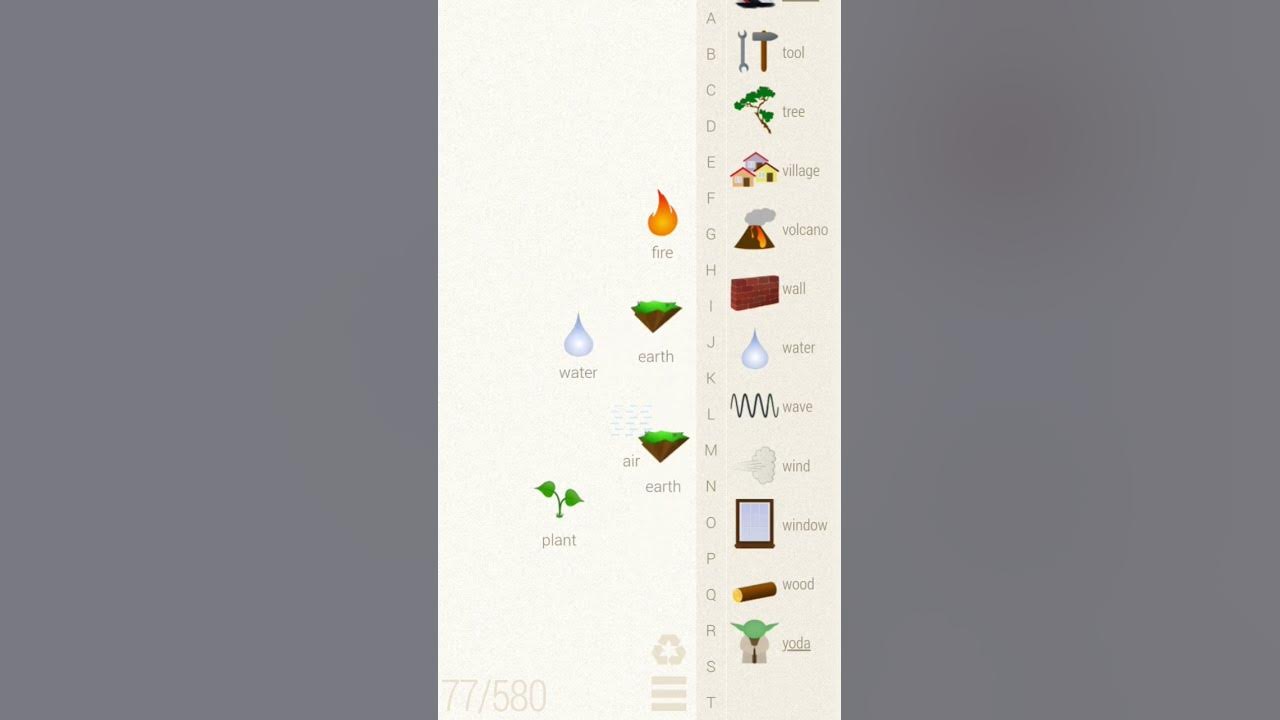Tap the fire element on workspace
Viewport: 1280px width, 720px height.
pyautogui.click(x=662, y=214)
